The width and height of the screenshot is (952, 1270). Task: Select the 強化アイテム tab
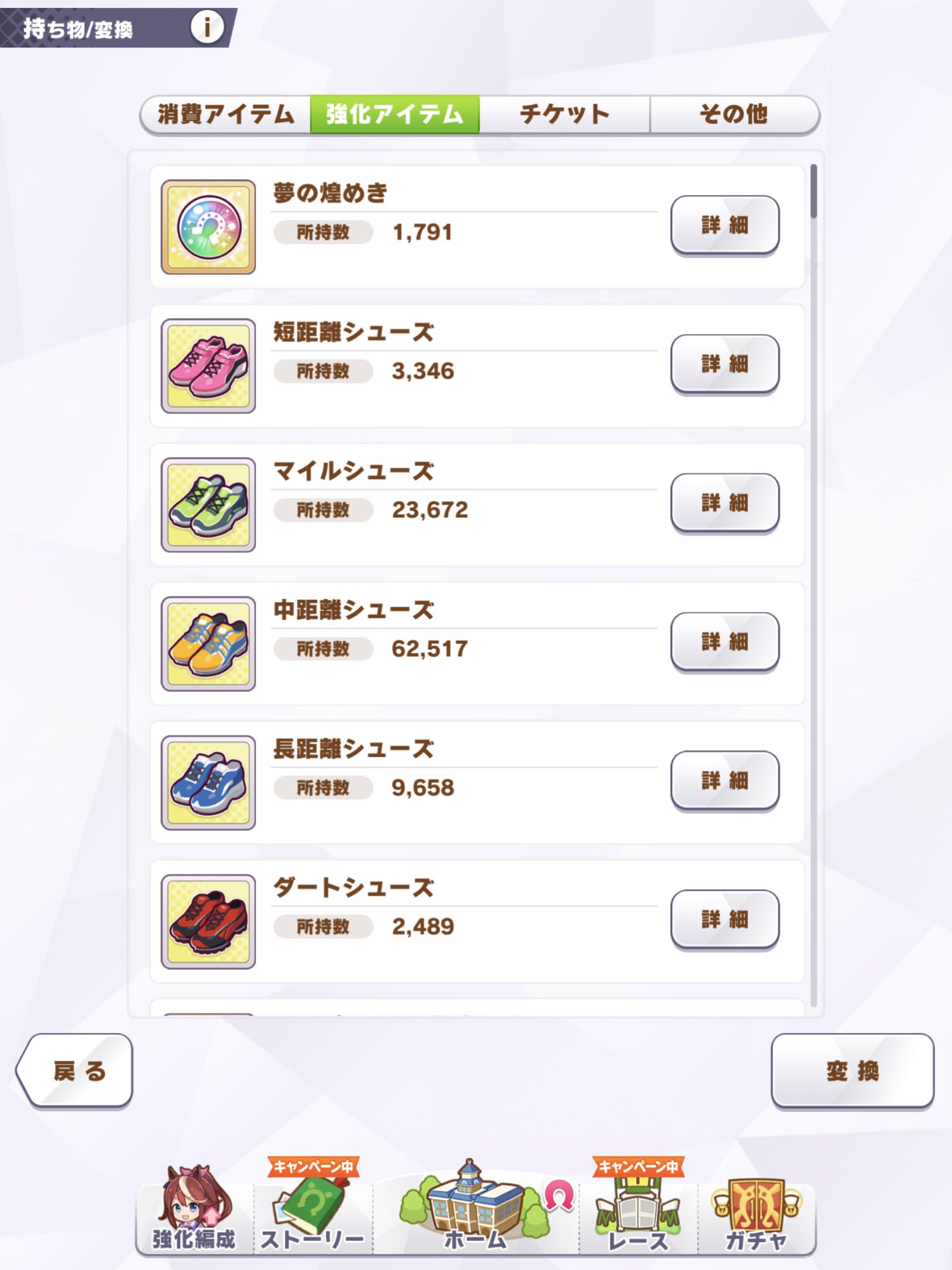pos(395,115)
